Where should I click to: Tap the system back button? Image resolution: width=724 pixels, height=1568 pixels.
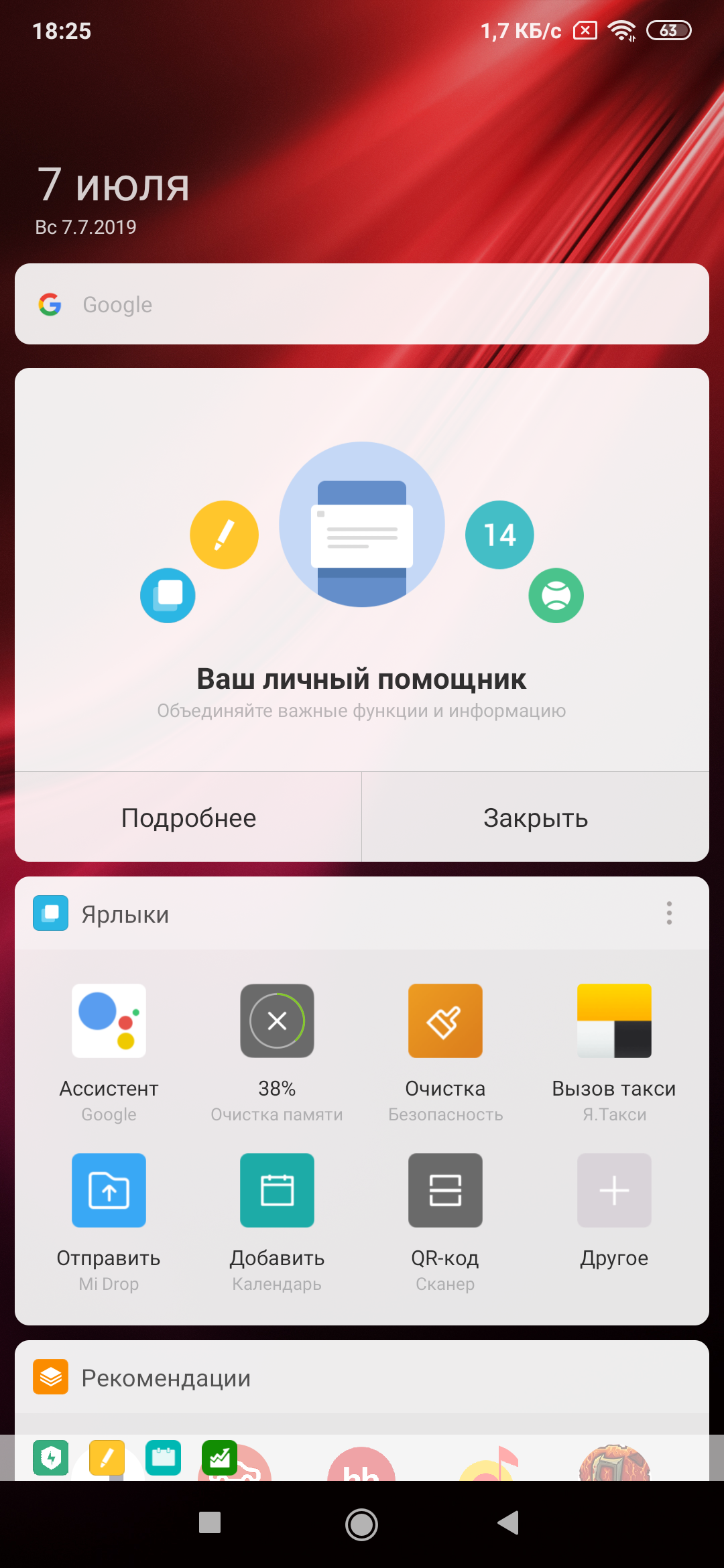509,1522
